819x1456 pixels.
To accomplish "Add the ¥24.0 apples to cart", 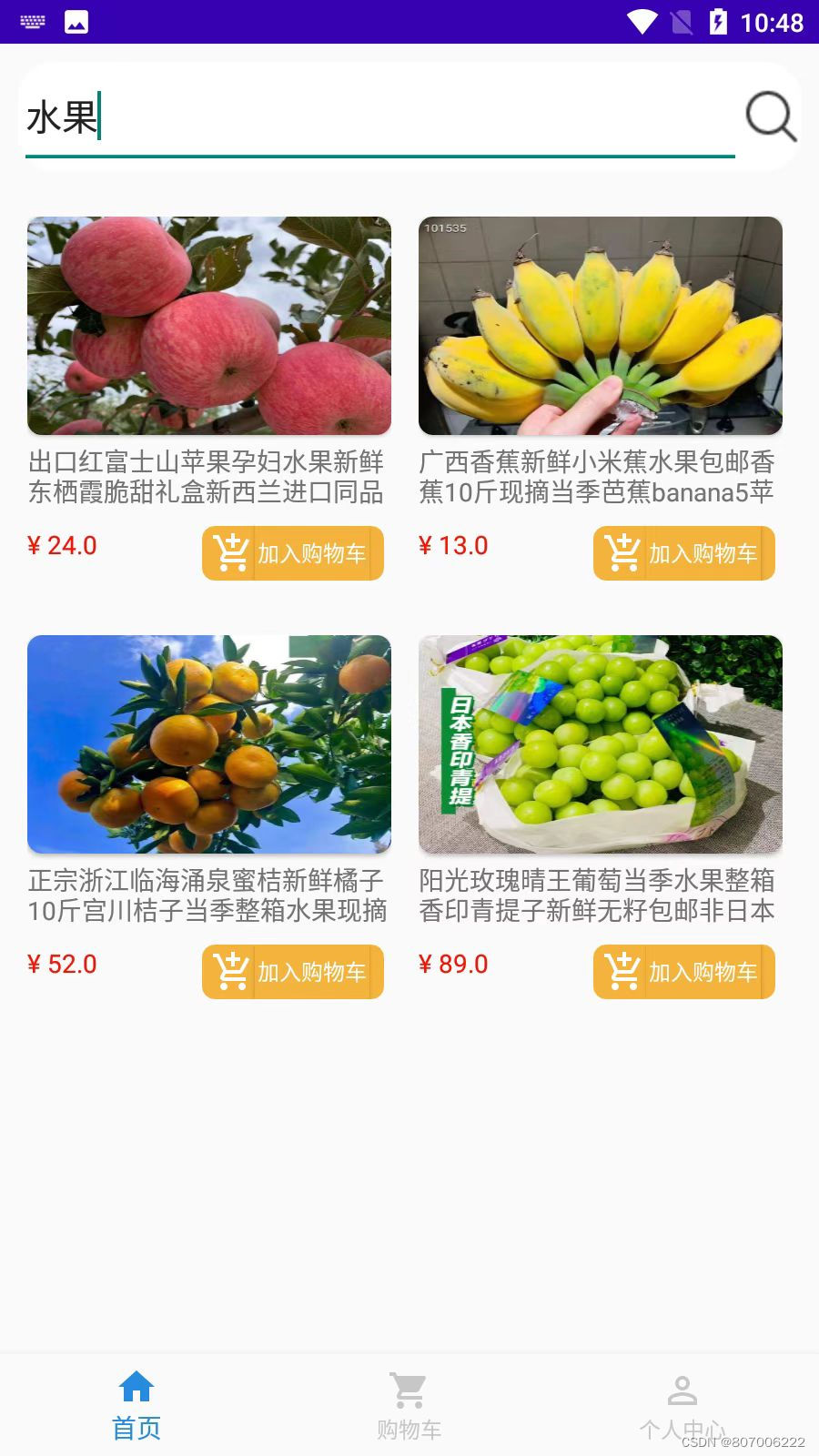I will pyautogui.click(x=292, y=553).
